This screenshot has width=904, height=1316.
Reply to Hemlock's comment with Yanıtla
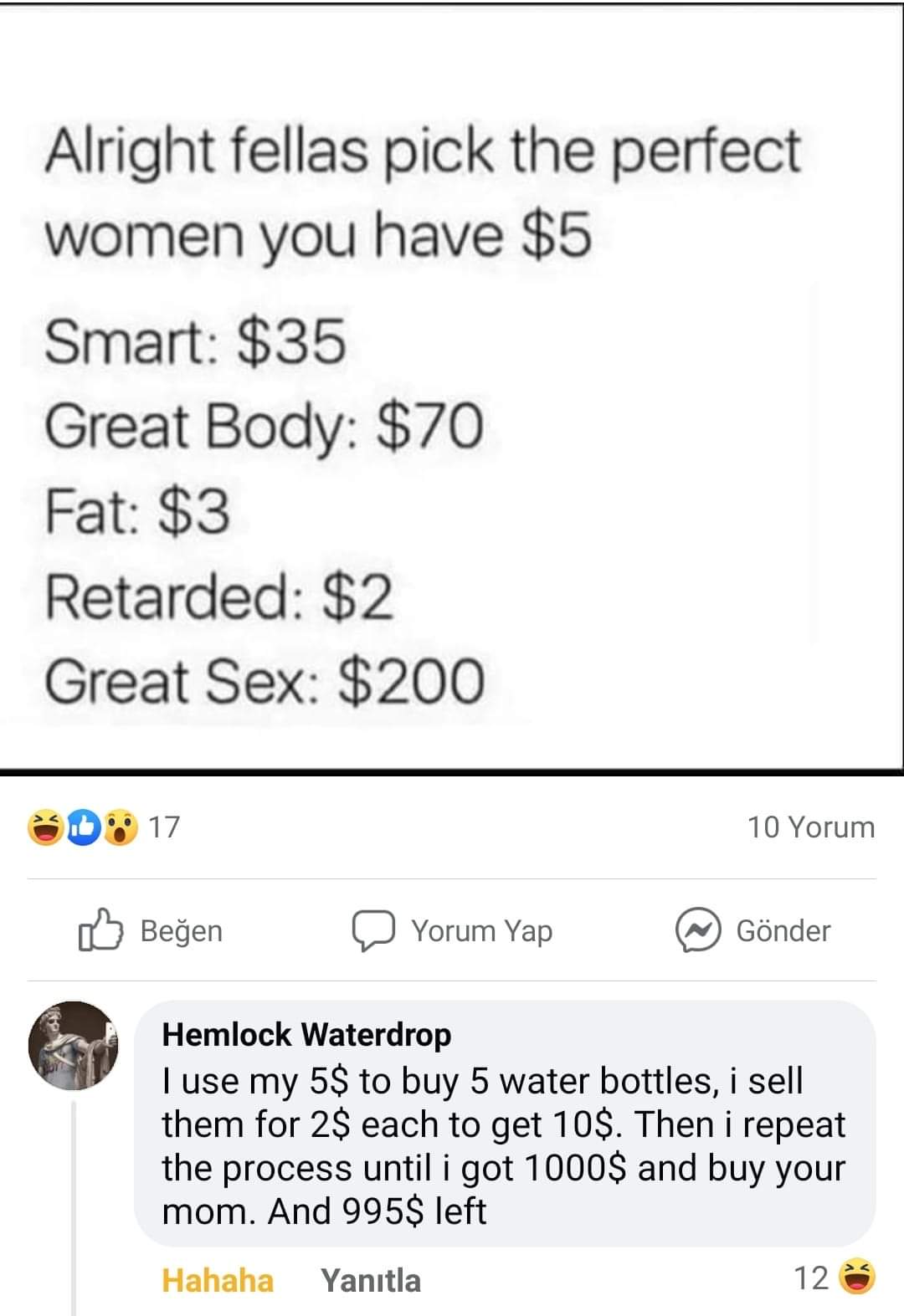click(x=370, y=1280)
